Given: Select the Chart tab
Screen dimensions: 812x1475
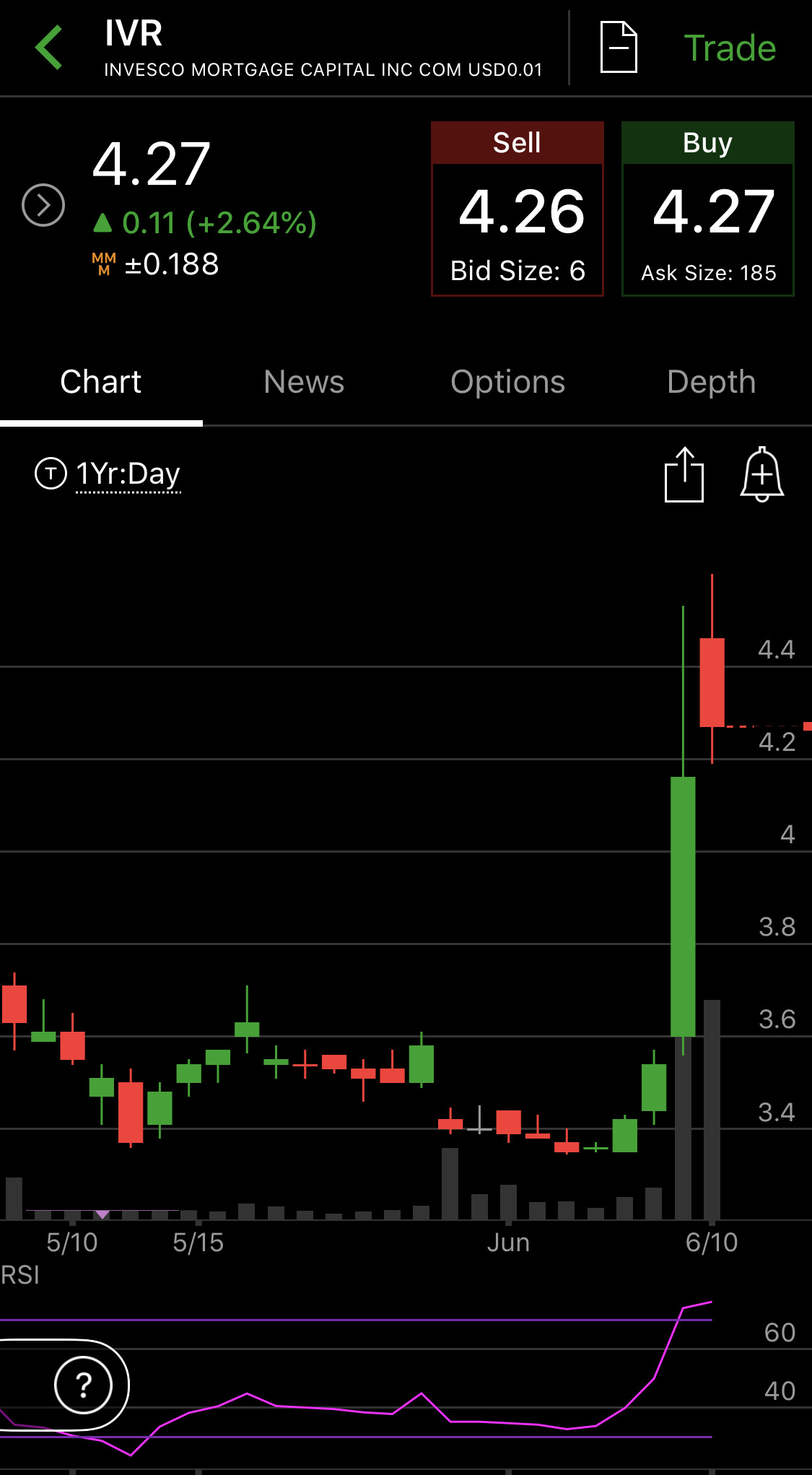Looking at the screenshot, I should tap(101, 382).
